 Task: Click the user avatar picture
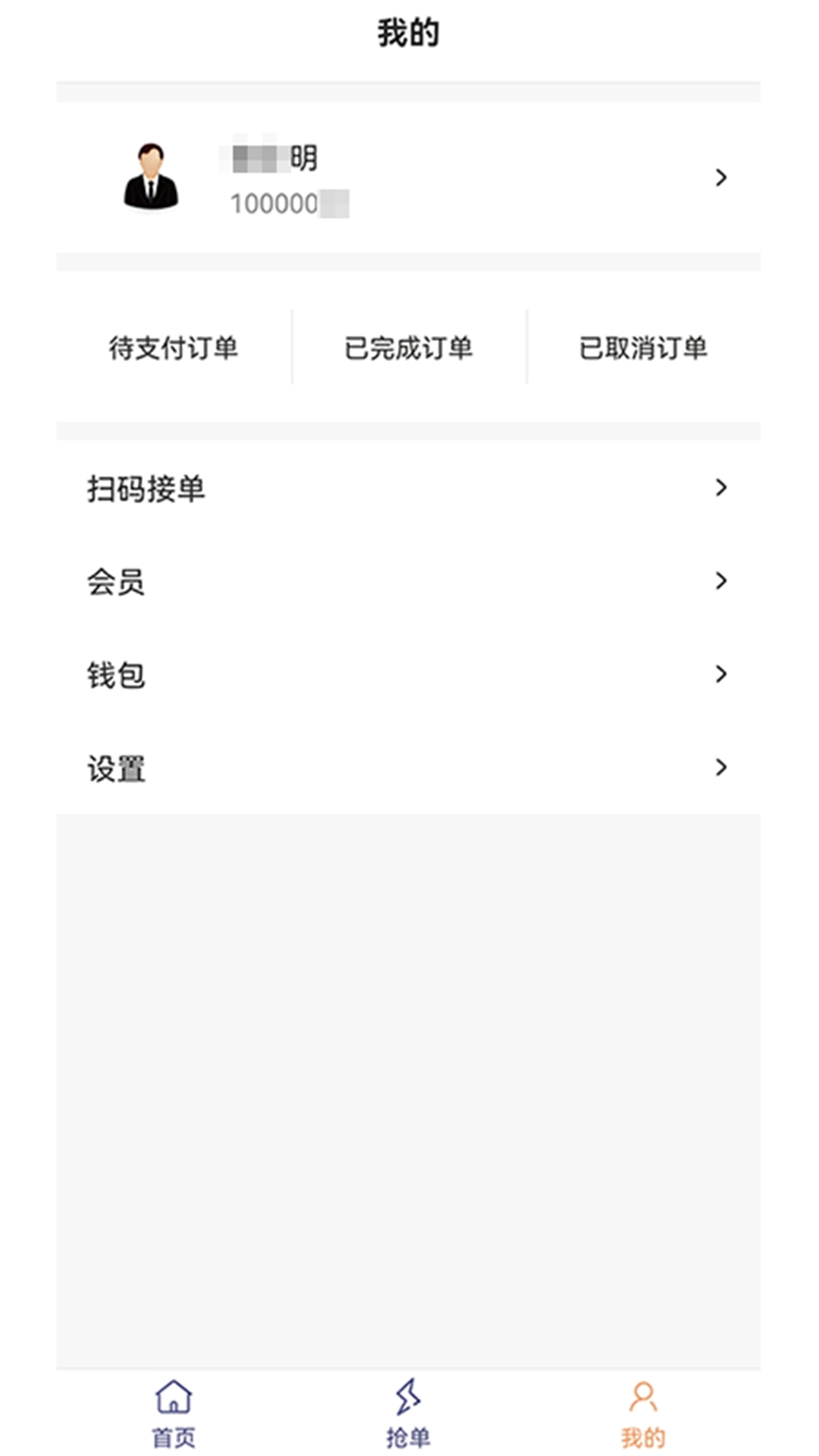[150, 177]
